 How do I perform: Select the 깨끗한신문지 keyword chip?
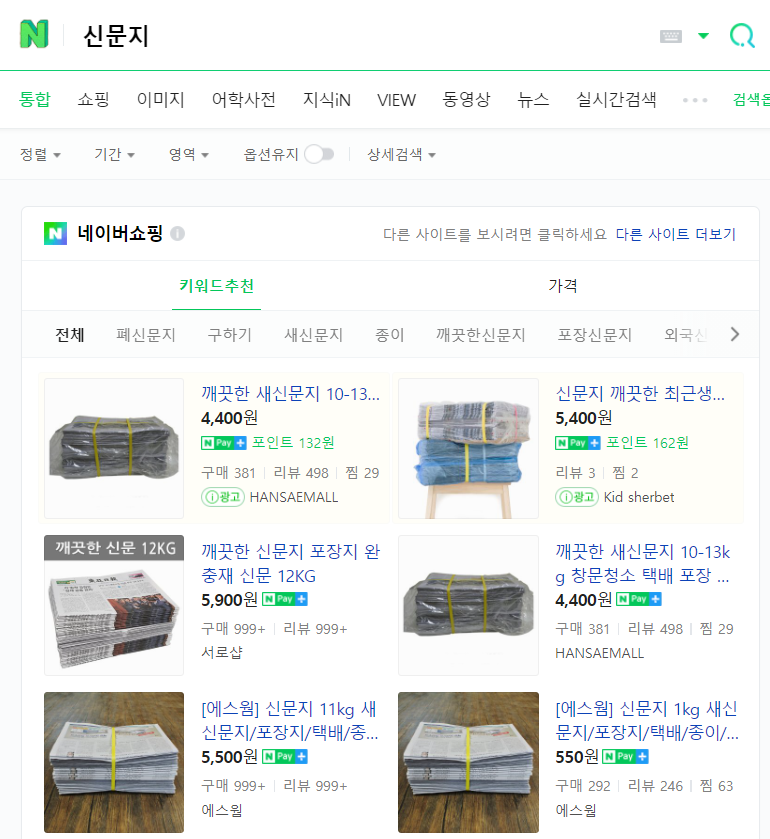pos(480,335)
